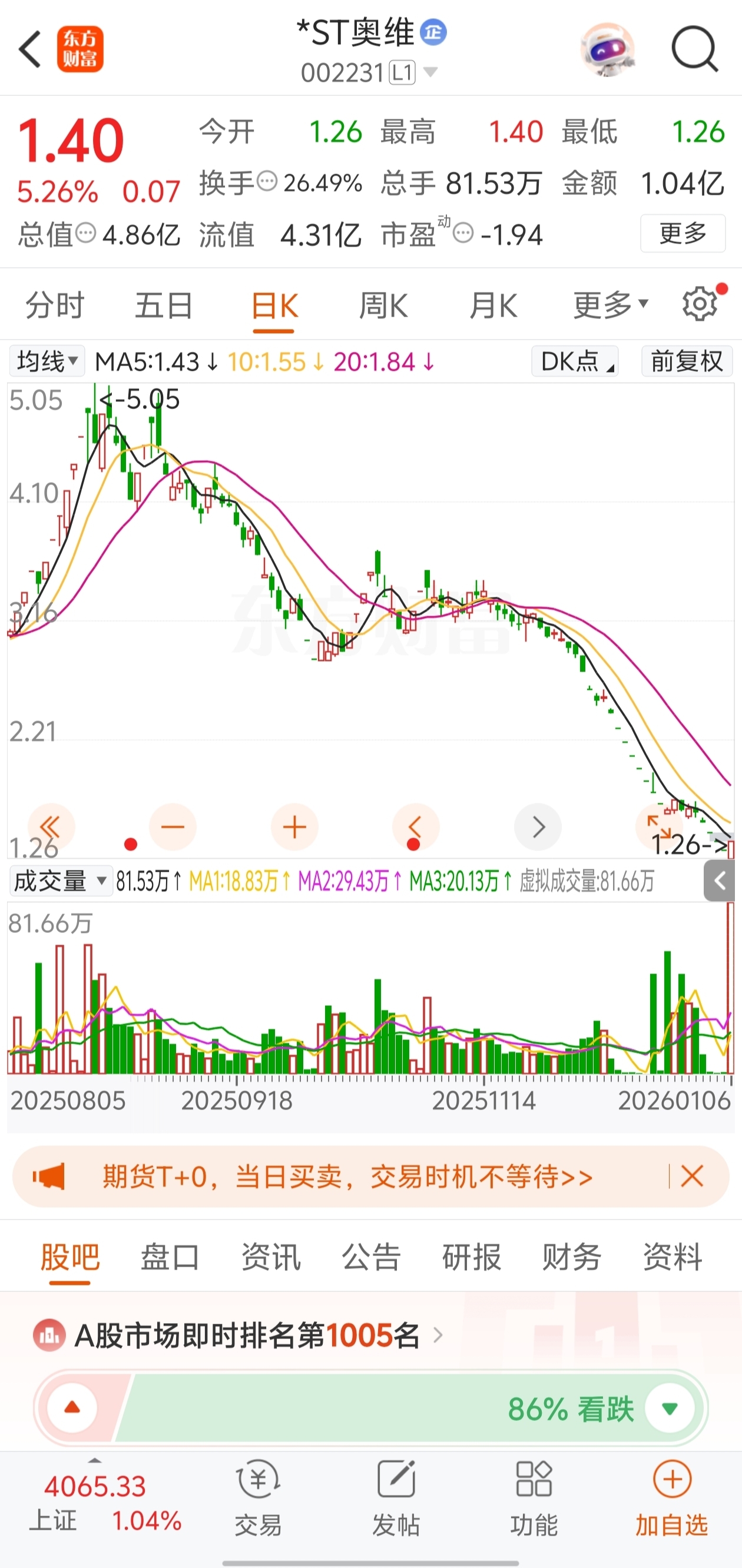Open the 成交量 indicator dropdown

(60, 881)
